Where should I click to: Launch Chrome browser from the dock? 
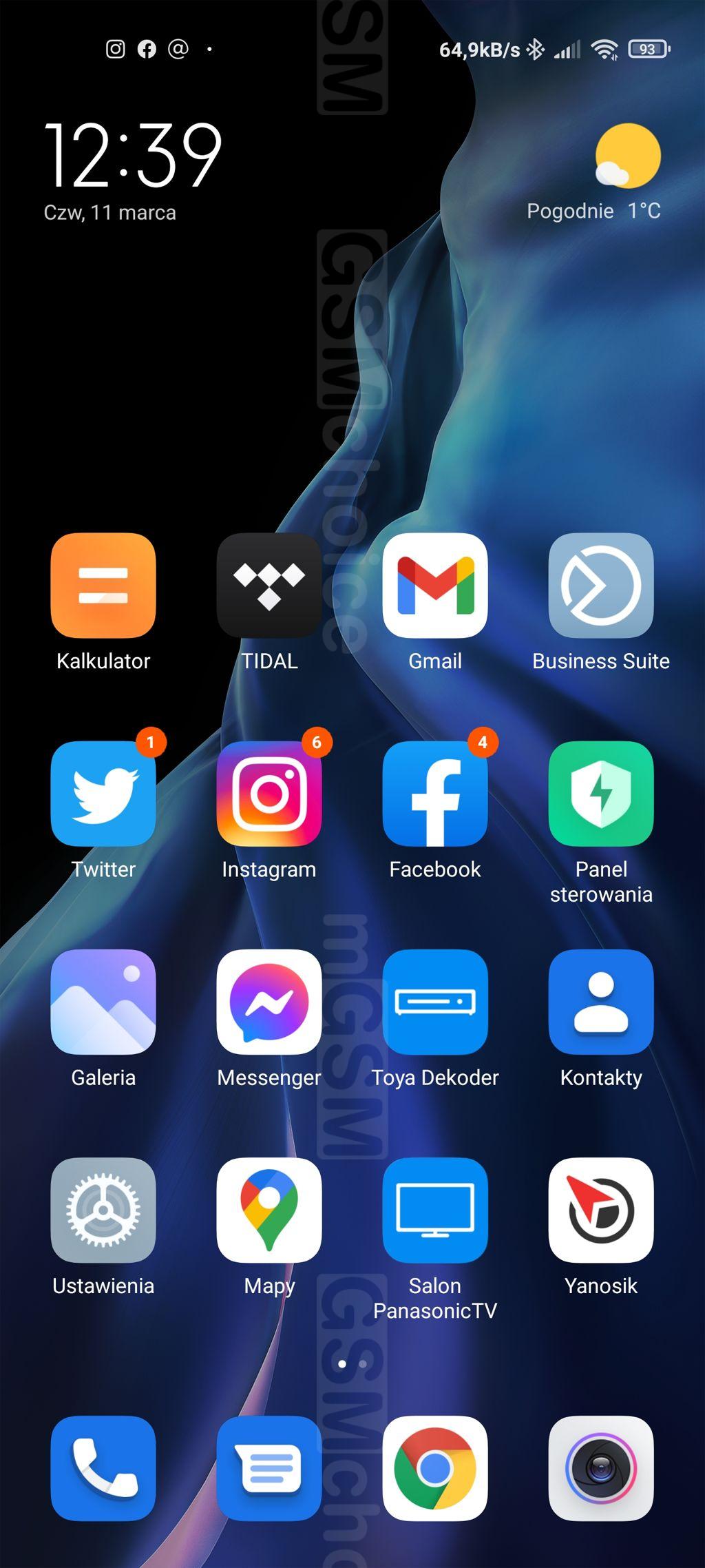pyautogui.click(x=435, y=1468)
